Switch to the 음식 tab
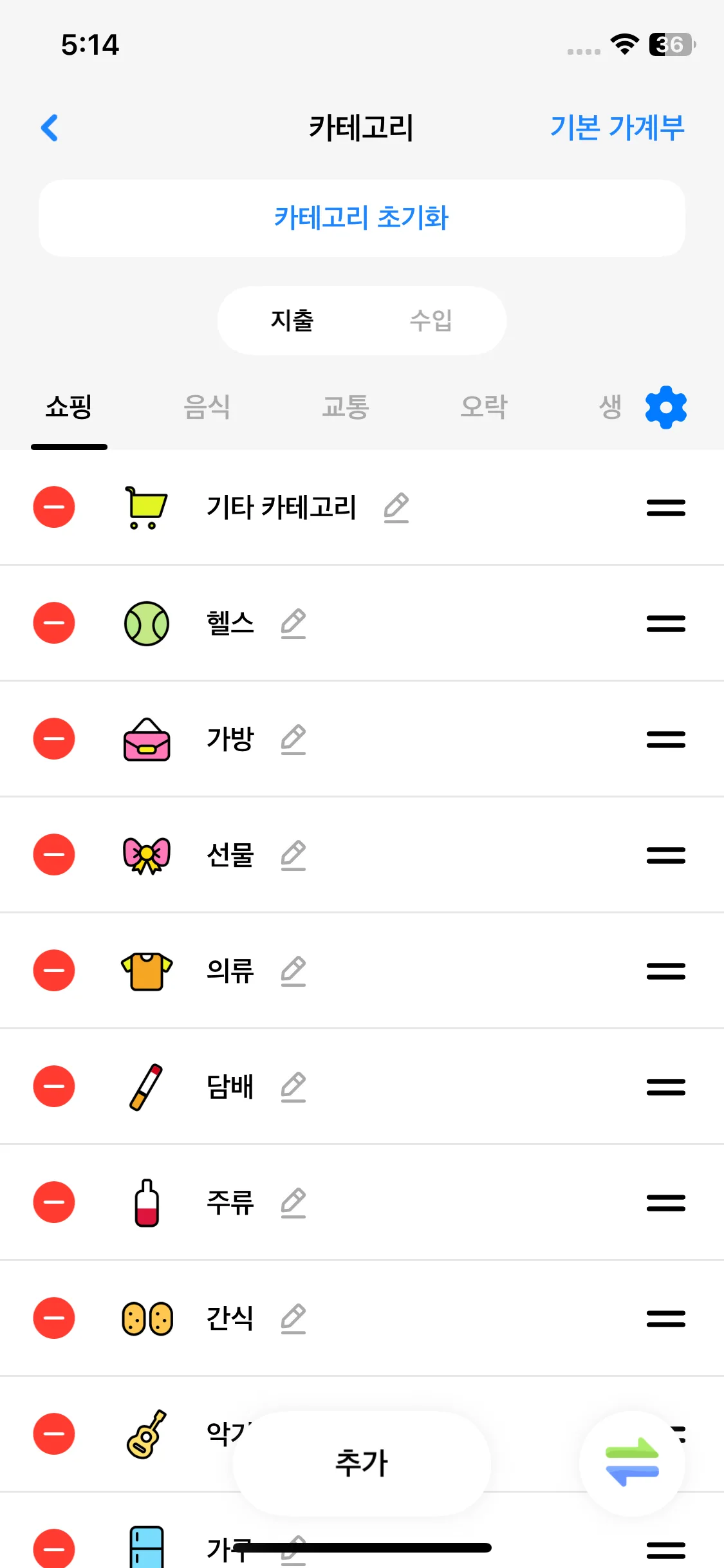 [207, 407]
